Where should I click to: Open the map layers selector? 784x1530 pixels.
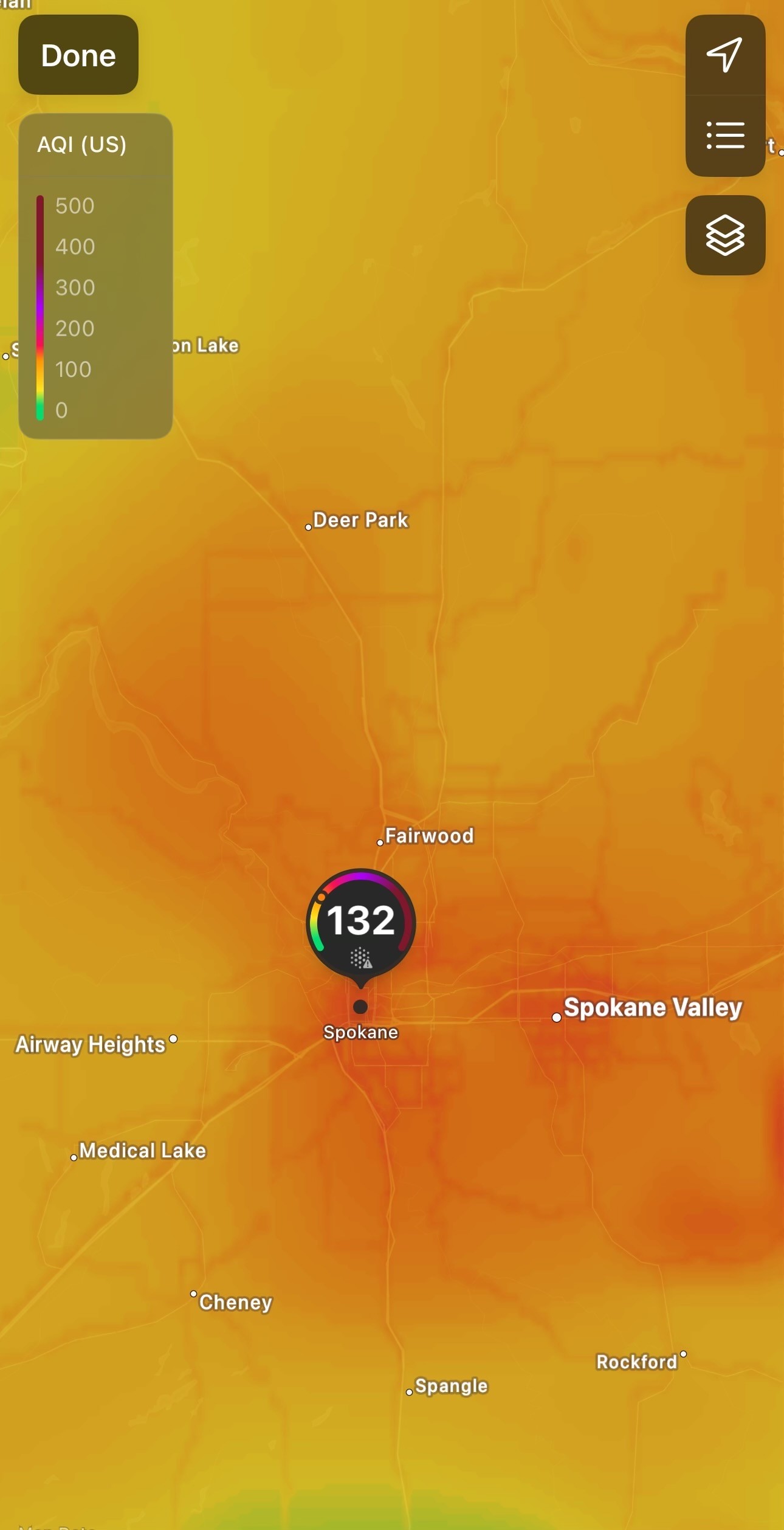(x=725, y=235)
